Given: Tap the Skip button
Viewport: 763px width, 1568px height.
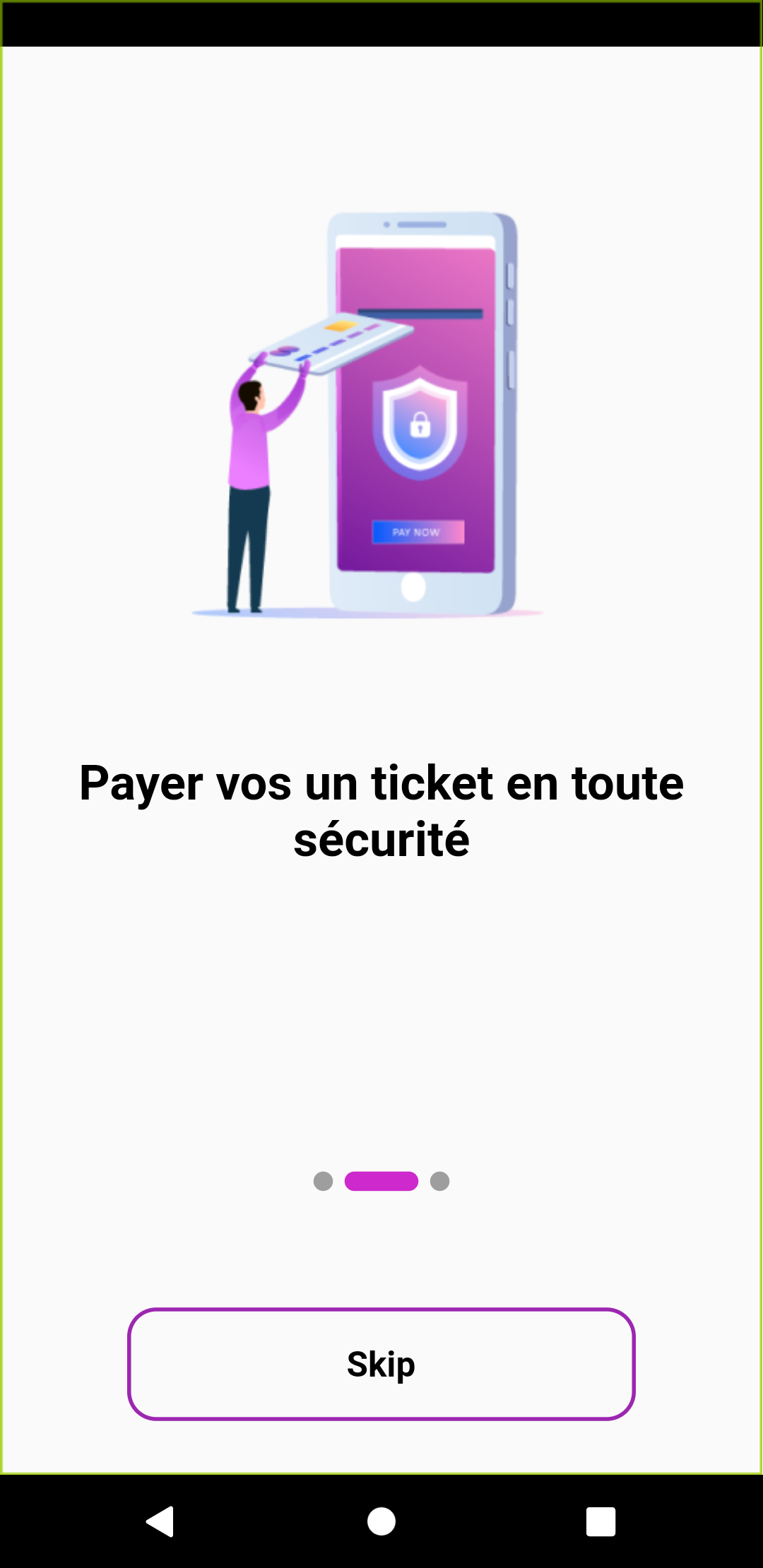Looking at the screenshot, I should [381, 1364].
